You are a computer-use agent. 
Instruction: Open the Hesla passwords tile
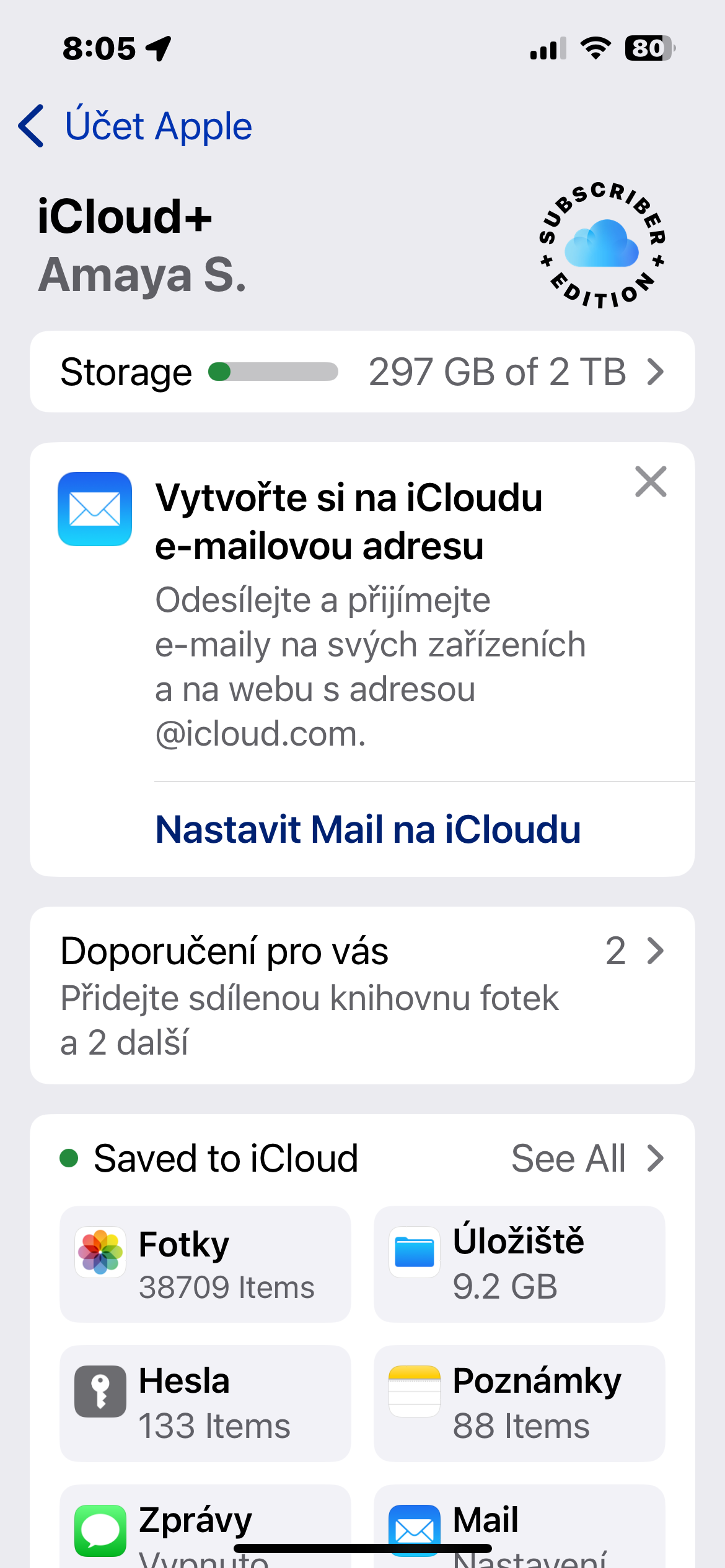tap(205, 1403)
